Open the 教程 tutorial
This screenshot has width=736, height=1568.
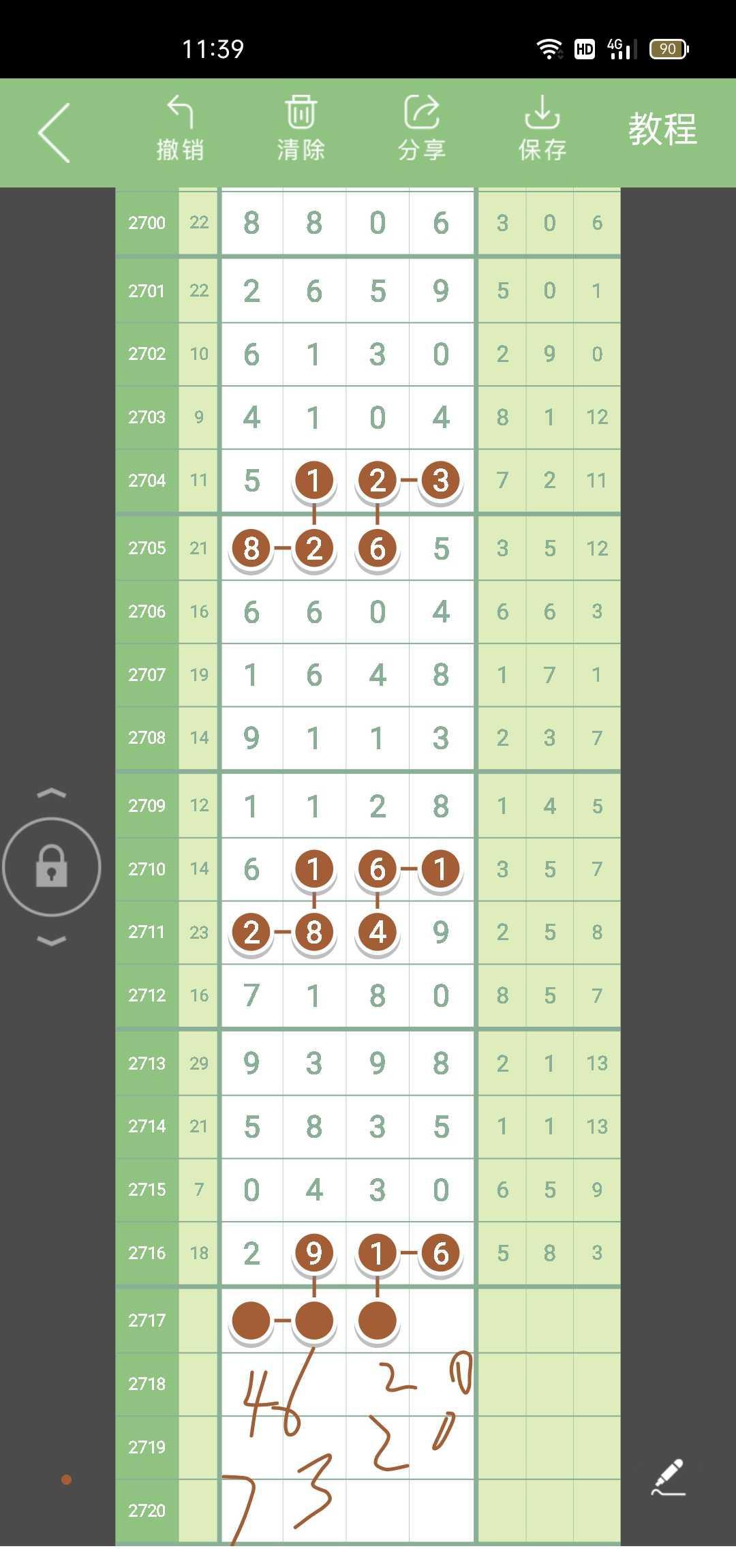(662, 130)
